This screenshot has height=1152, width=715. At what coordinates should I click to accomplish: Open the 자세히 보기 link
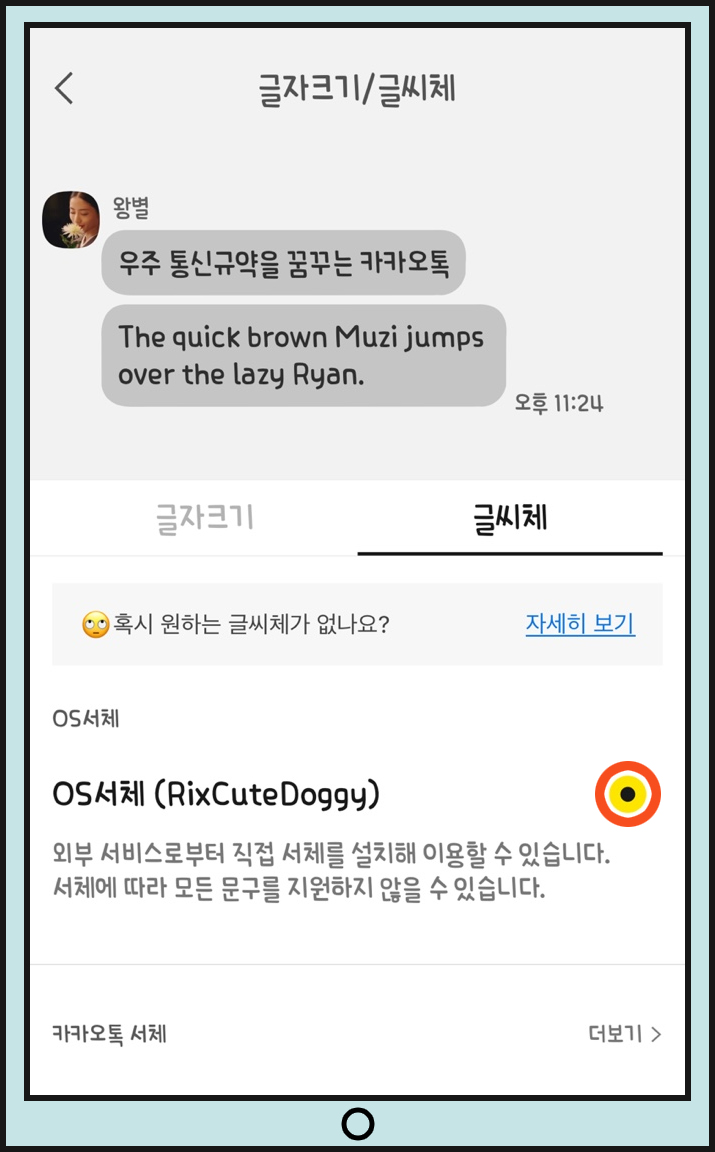tap(581, 624)
